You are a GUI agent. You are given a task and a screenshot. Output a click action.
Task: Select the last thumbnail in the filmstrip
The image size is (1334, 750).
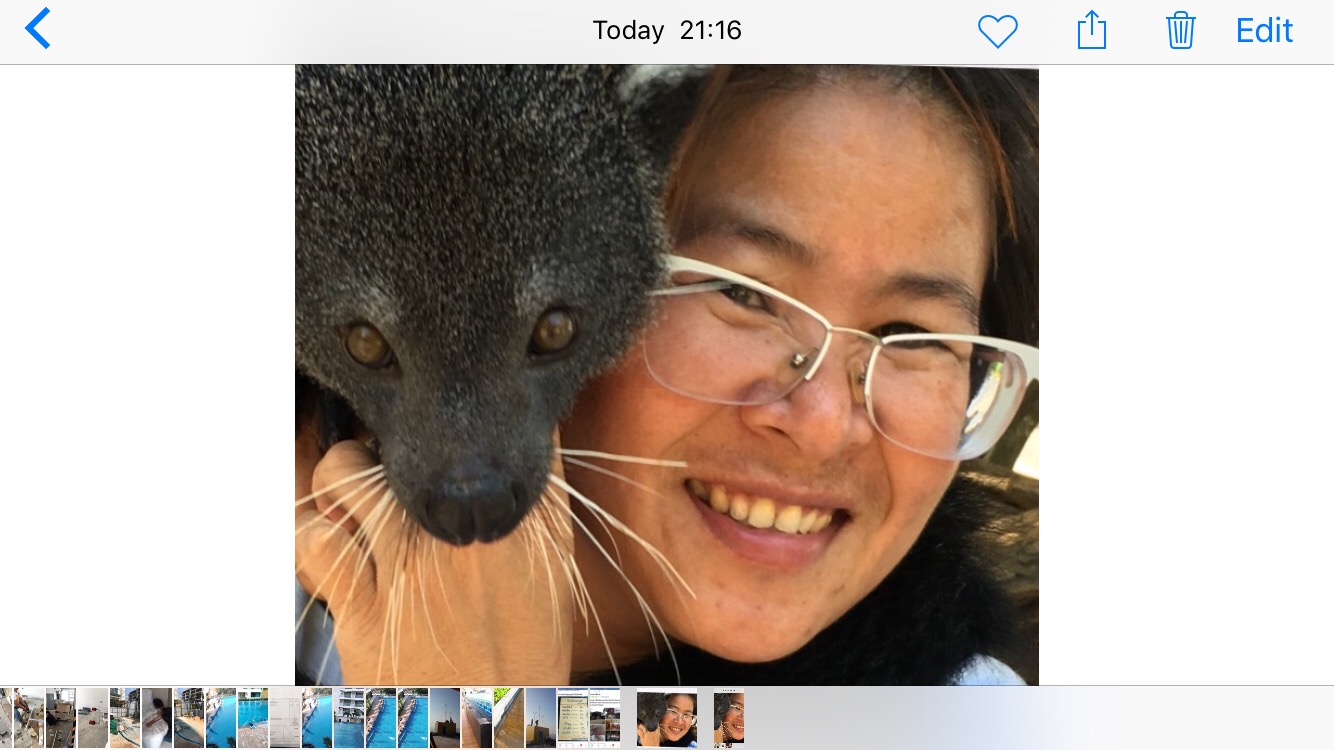tap(729, 718)
